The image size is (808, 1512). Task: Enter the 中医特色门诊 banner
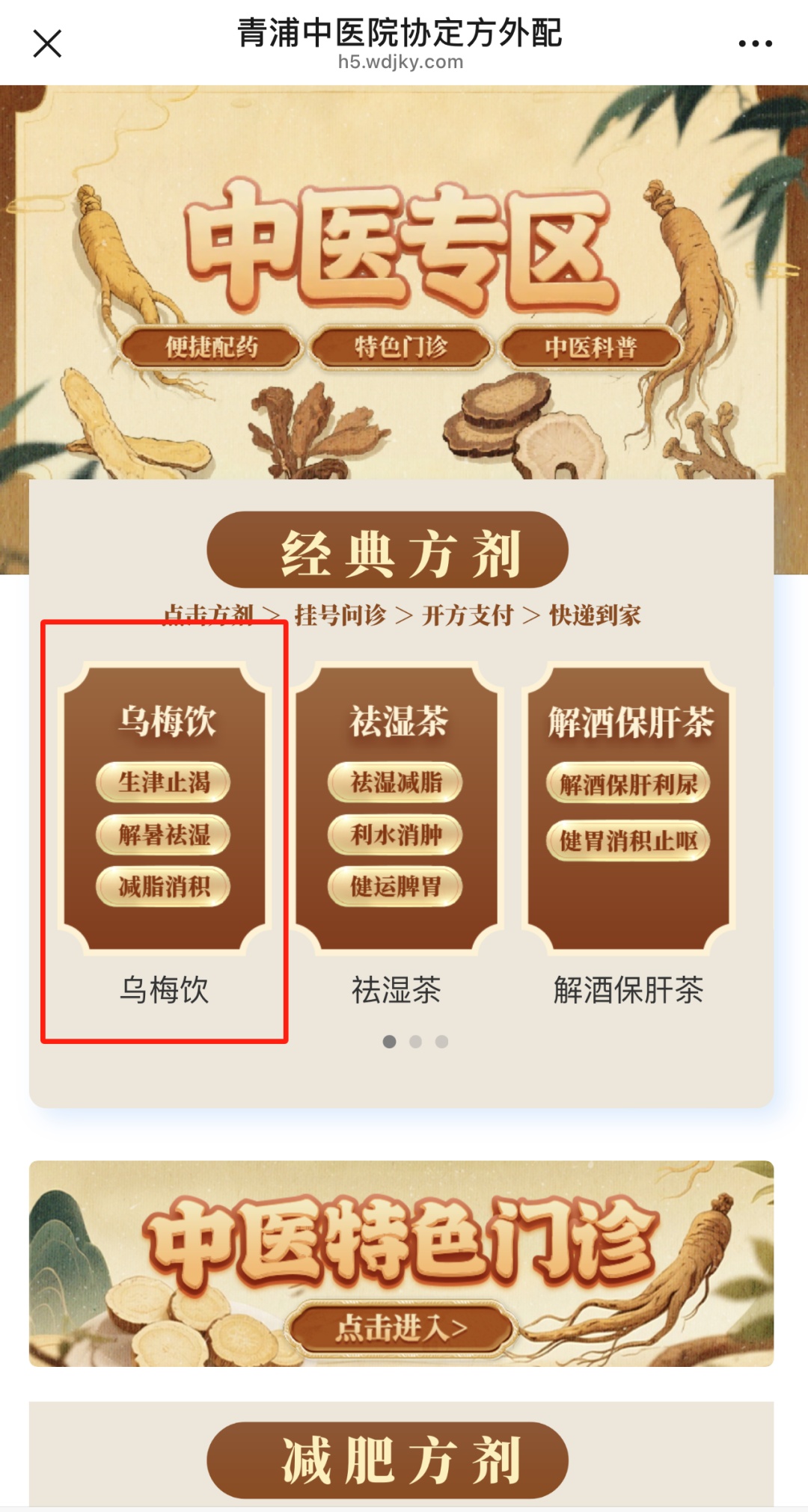point(401,1328)
